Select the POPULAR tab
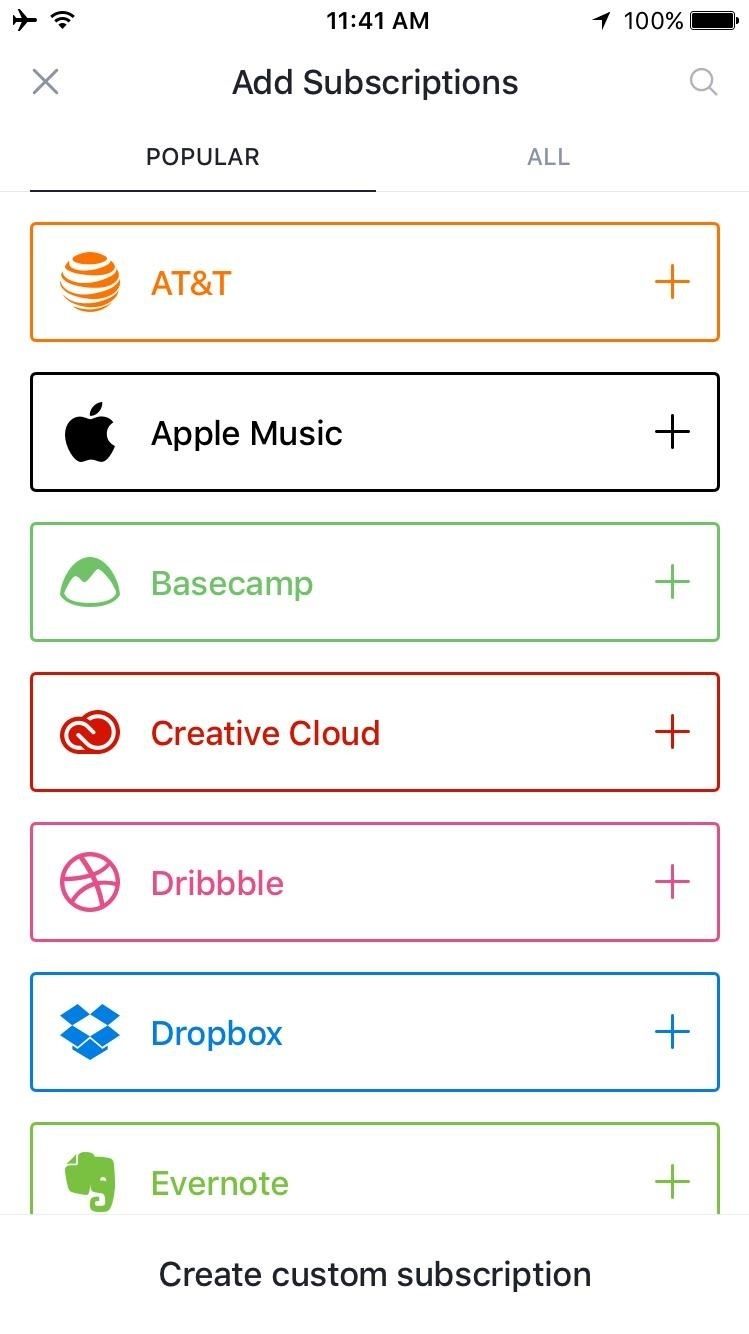The height and width of the screenshot is (1334, 749). click(202, 156)
